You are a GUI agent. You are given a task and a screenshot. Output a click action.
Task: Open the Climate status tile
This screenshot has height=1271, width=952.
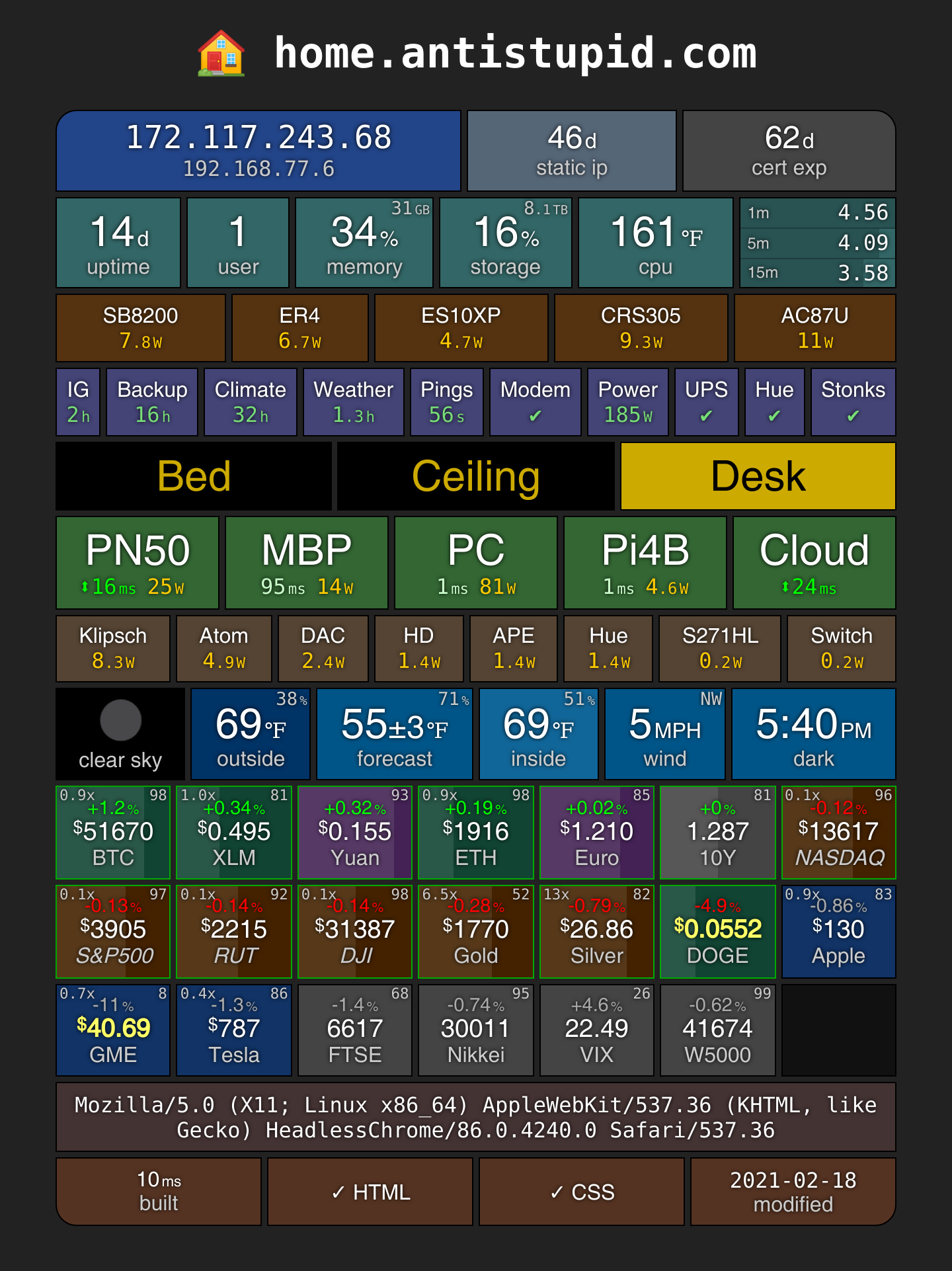251,402
